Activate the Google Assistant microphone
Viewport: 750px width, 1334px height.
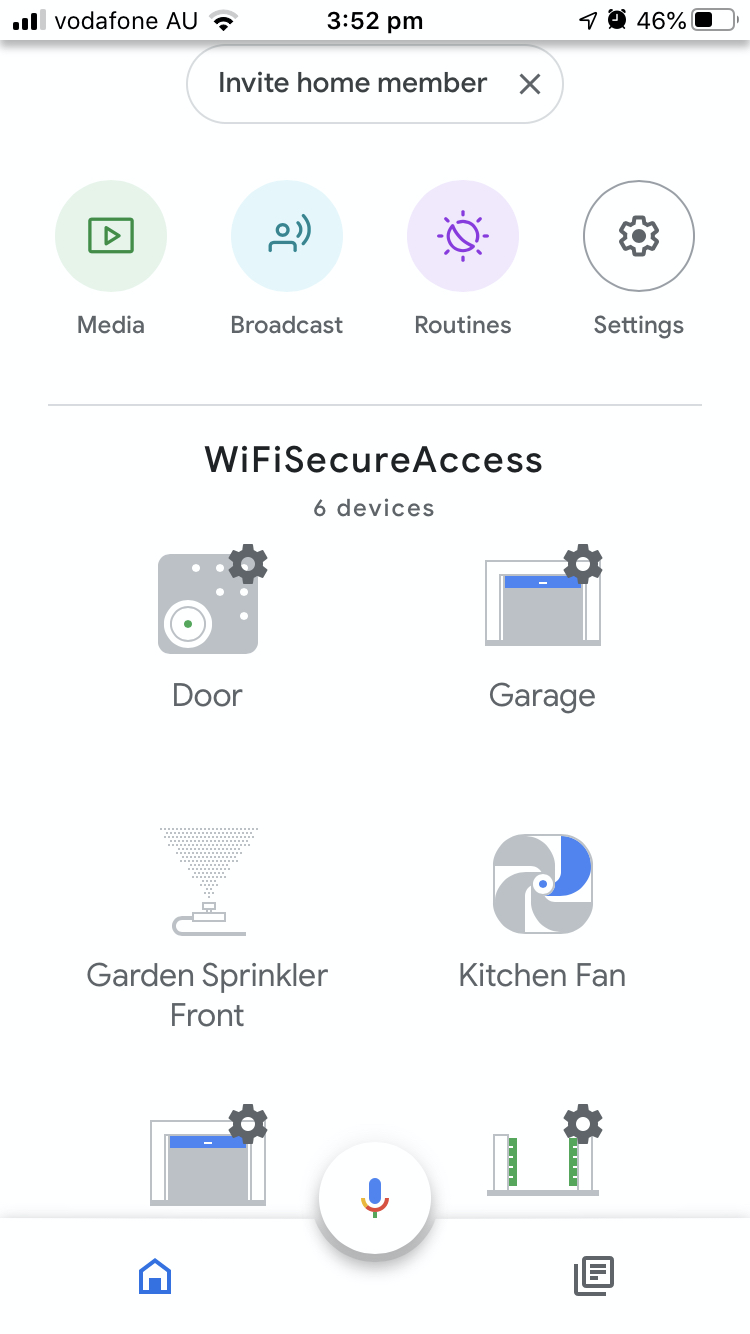375,1197
